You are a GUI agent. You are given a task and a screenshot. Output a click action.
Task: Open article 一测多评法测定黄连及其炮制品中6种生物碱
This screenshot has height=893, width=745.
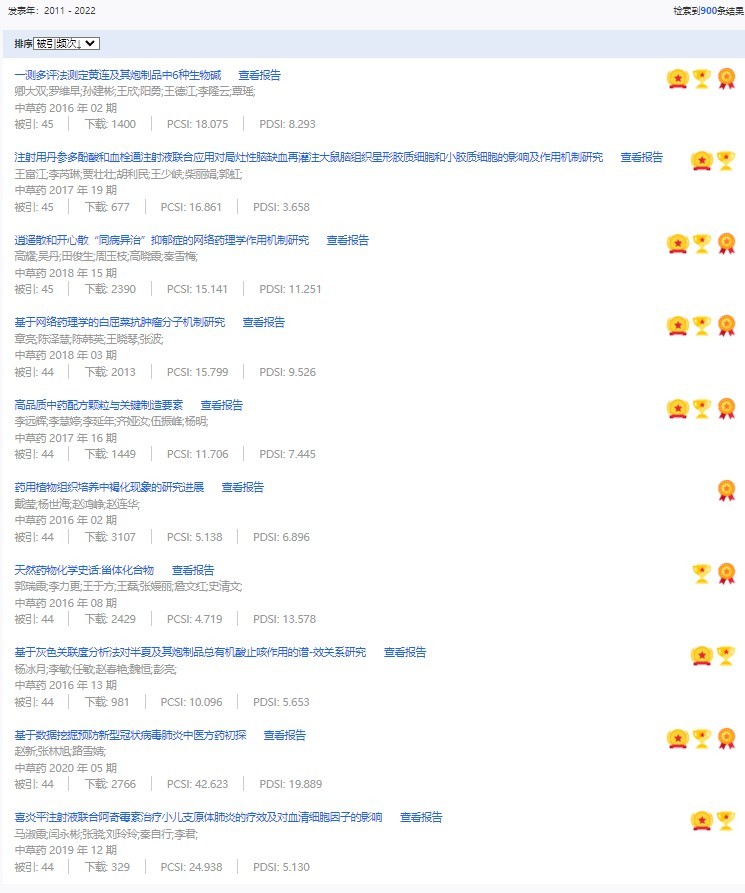tap(118, 75)
